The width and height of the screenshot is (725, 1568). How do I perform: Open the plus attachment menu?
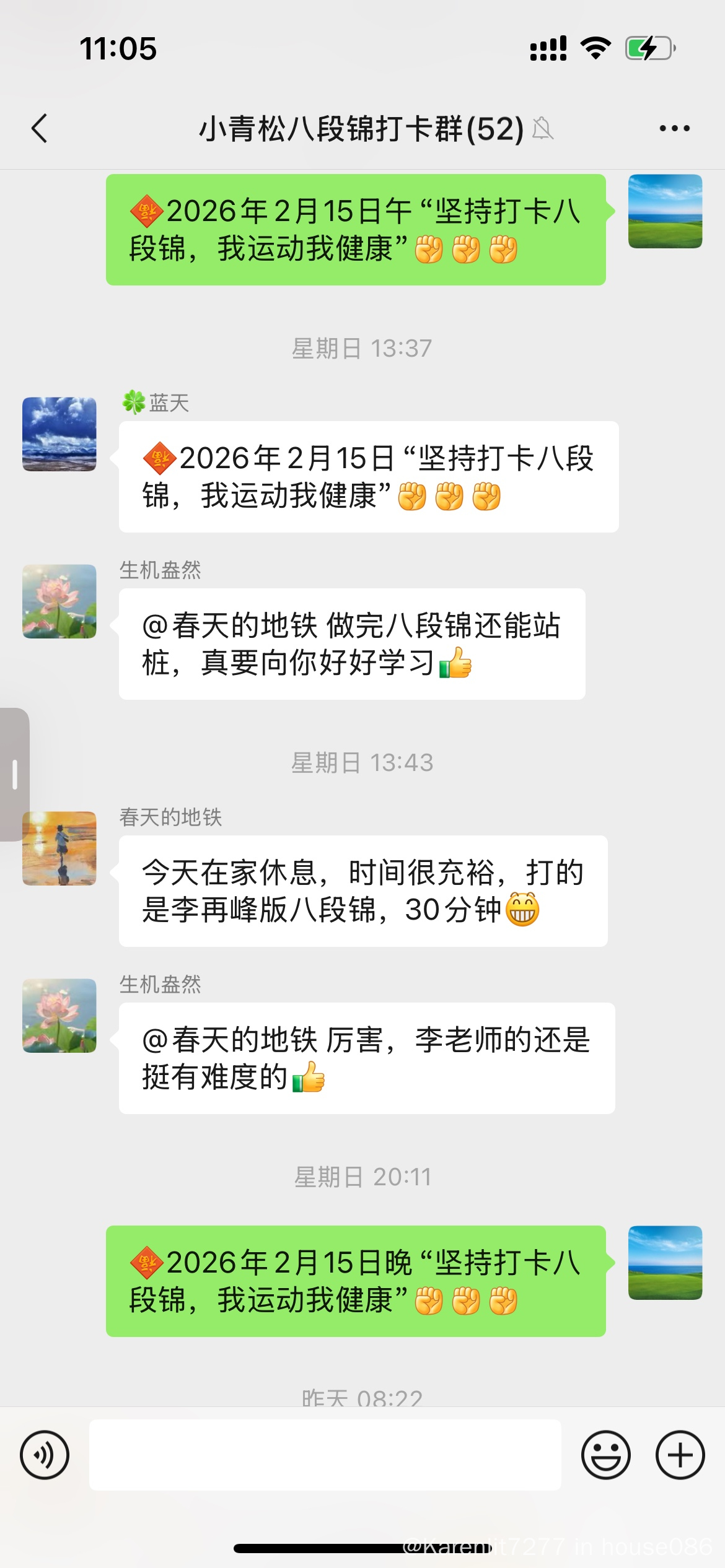tap(680, 1455)
